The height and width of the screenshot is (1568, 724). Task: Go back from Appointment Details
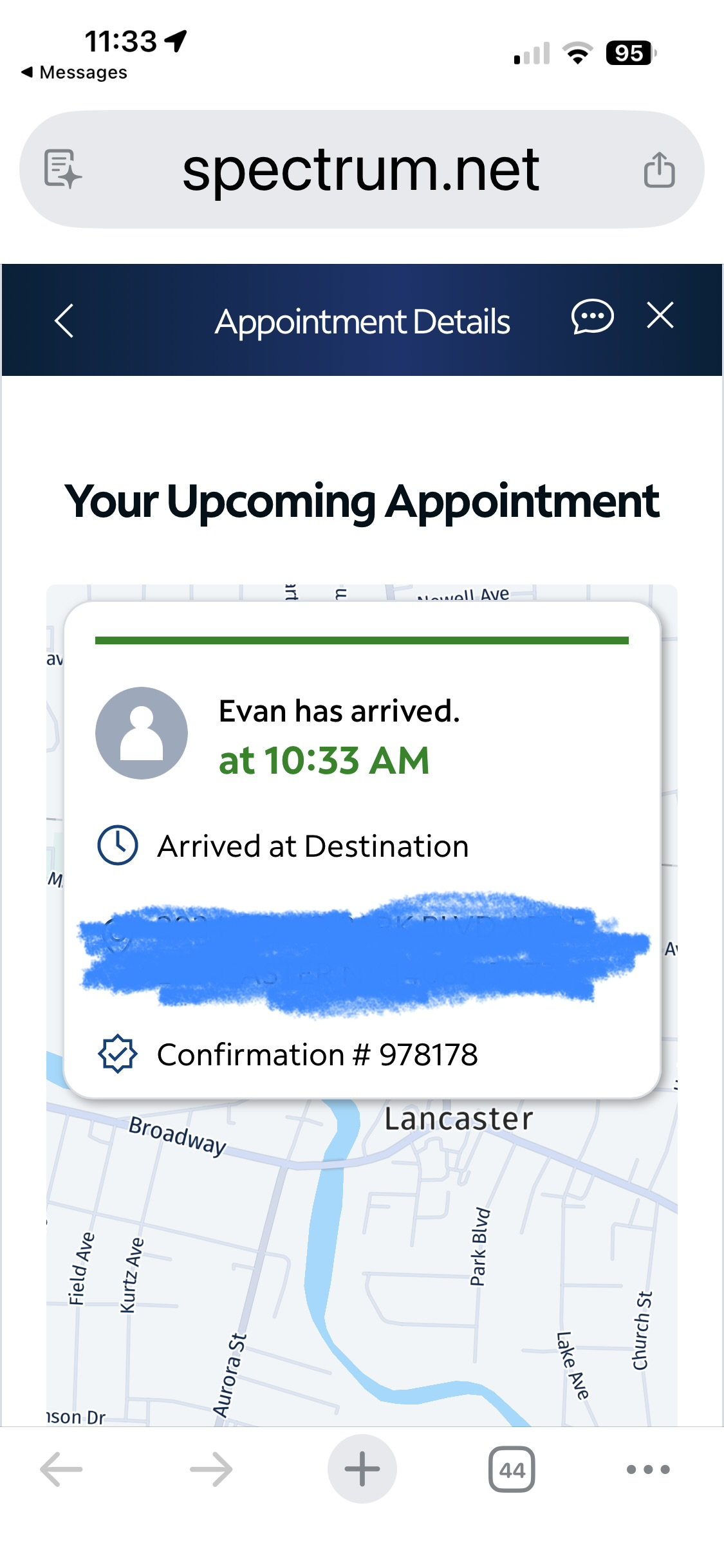pyautogui.click(x=64, y=321)
